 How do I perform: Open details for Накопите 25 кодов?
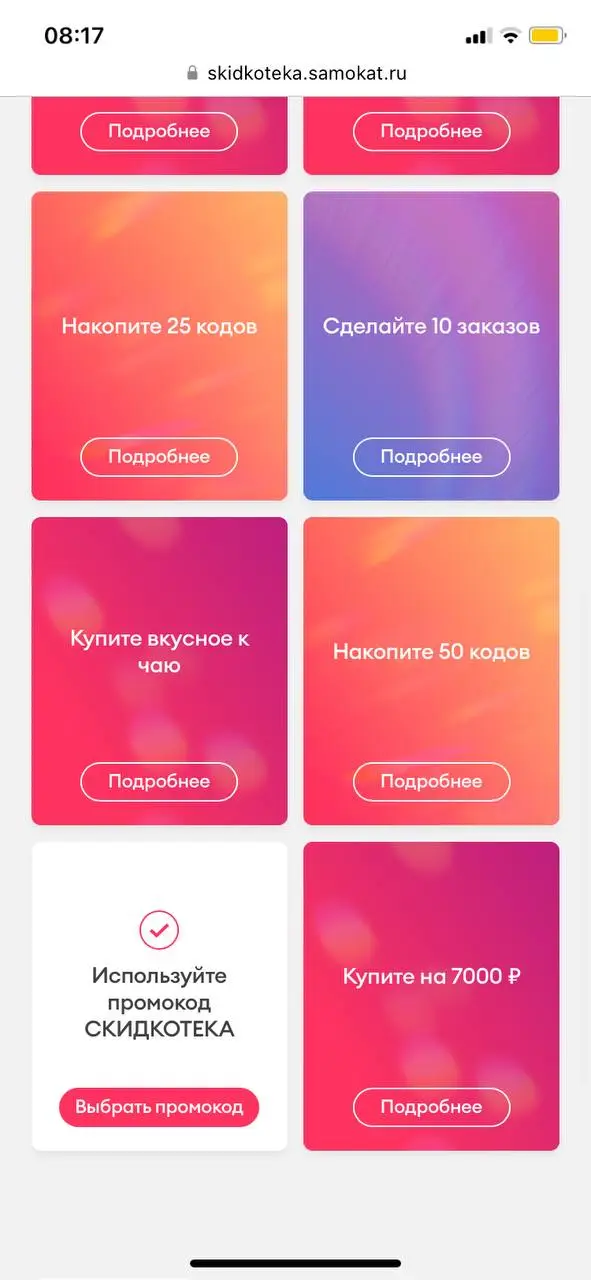click(x=159, y=457)
